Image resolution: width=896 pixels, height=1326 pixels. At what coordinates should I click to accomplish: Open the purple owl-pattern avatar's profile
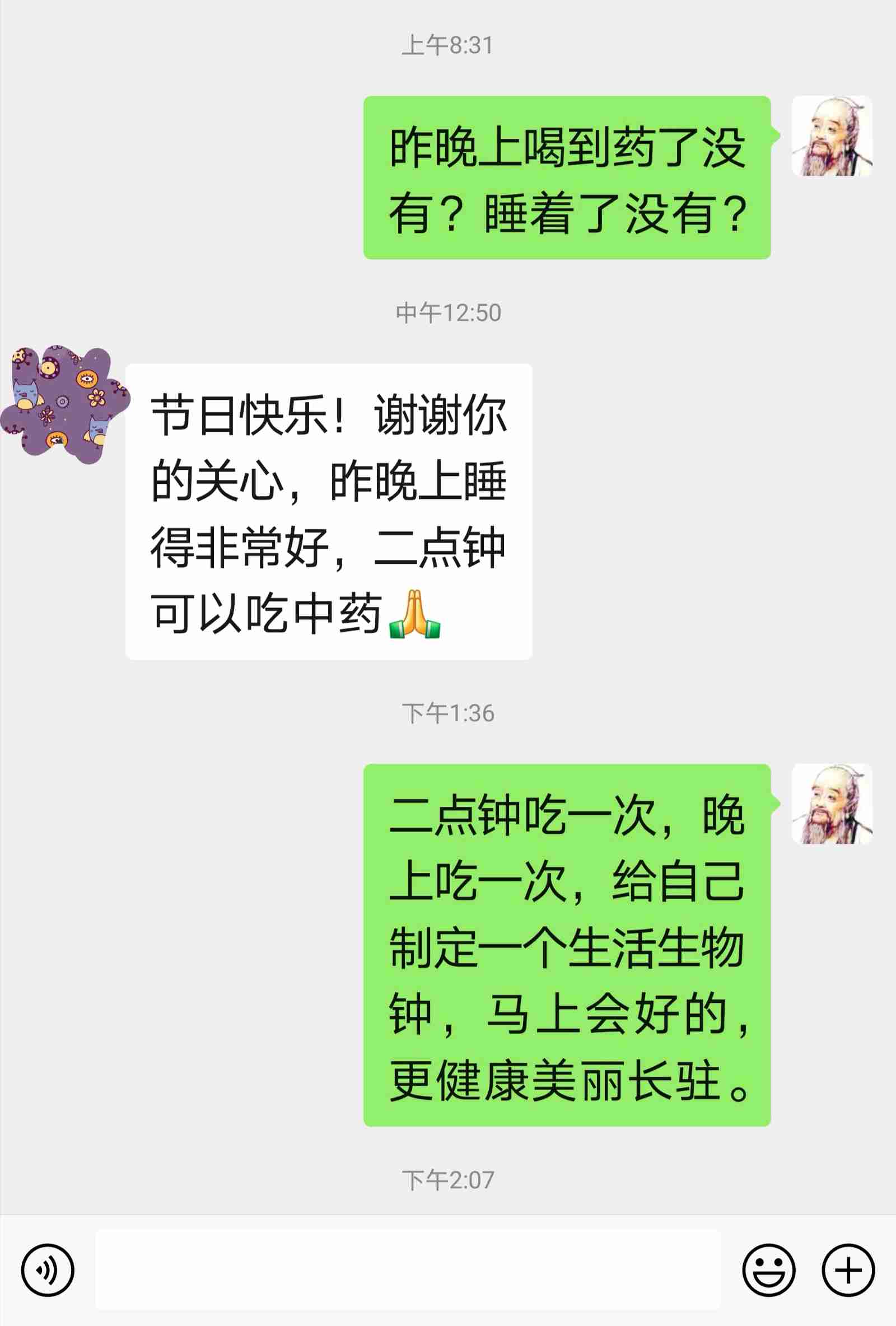64,404
